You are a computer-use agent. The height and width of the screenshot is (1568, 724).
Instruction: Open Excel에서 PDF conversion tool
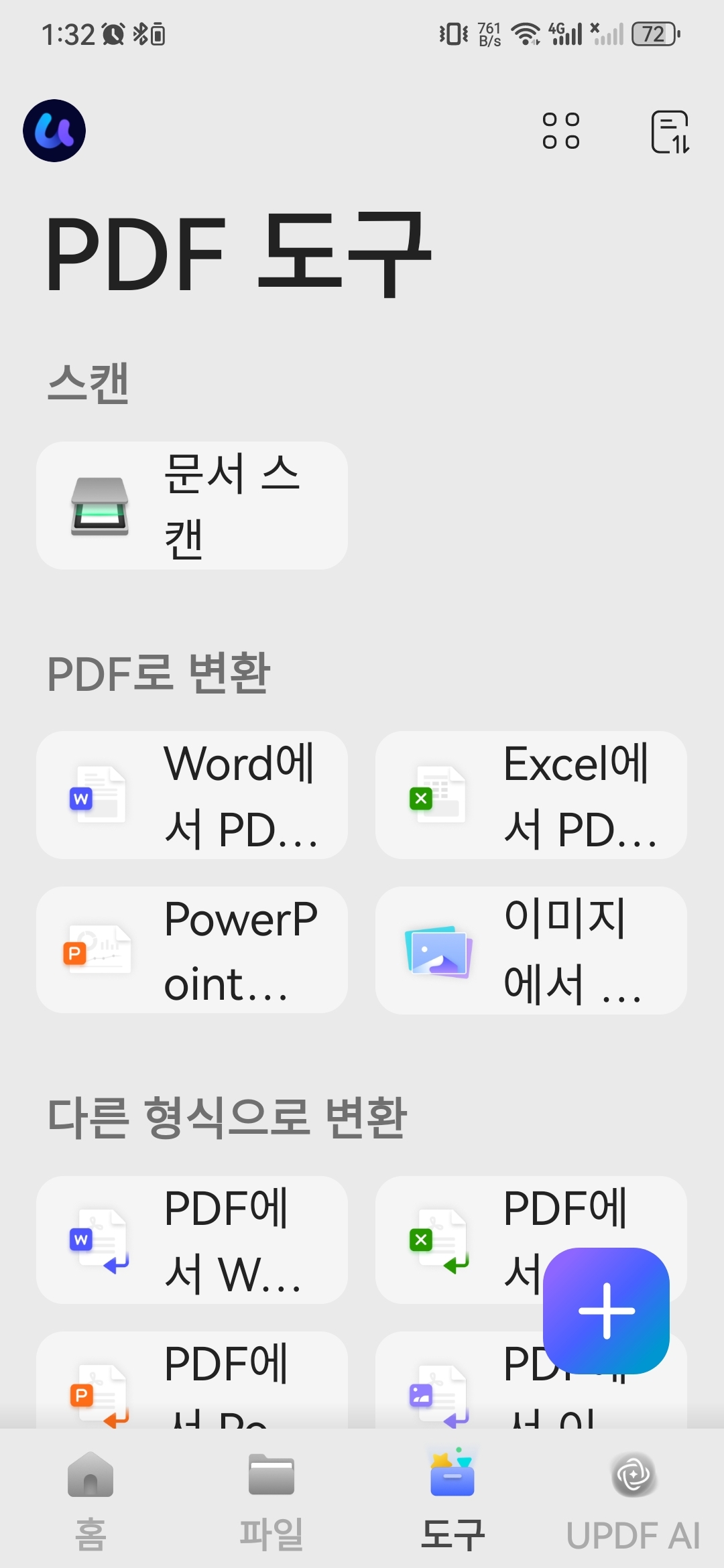pos(531,795)
